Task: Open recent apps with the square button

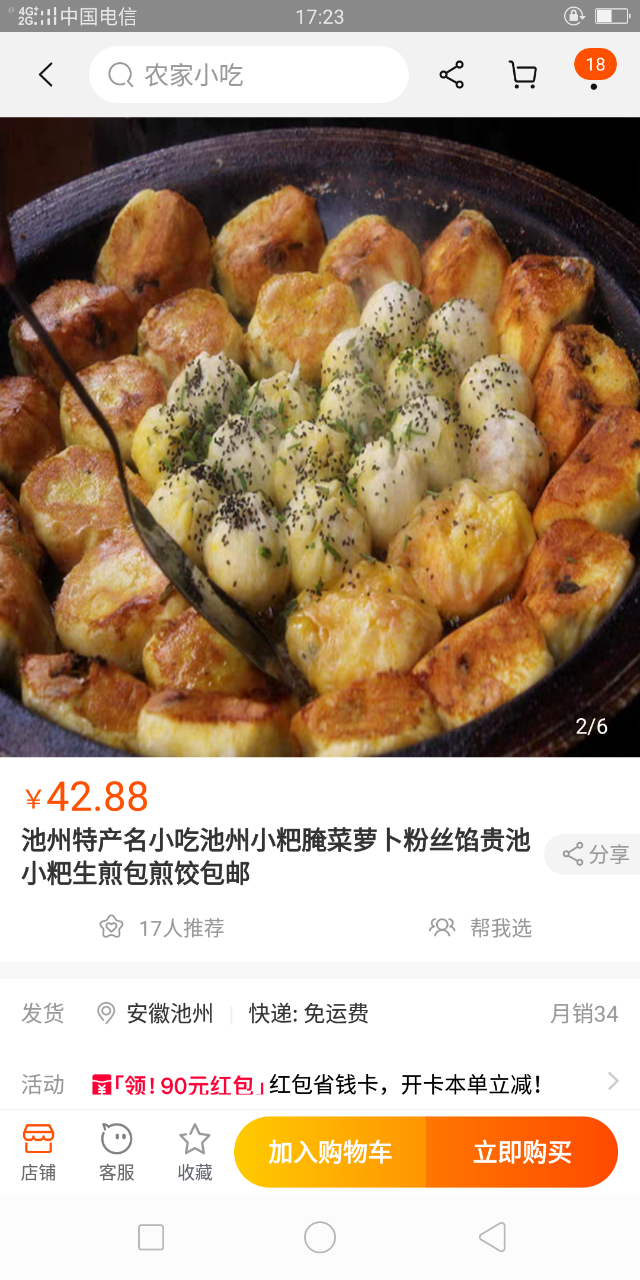Action: tap(151, 1237)
